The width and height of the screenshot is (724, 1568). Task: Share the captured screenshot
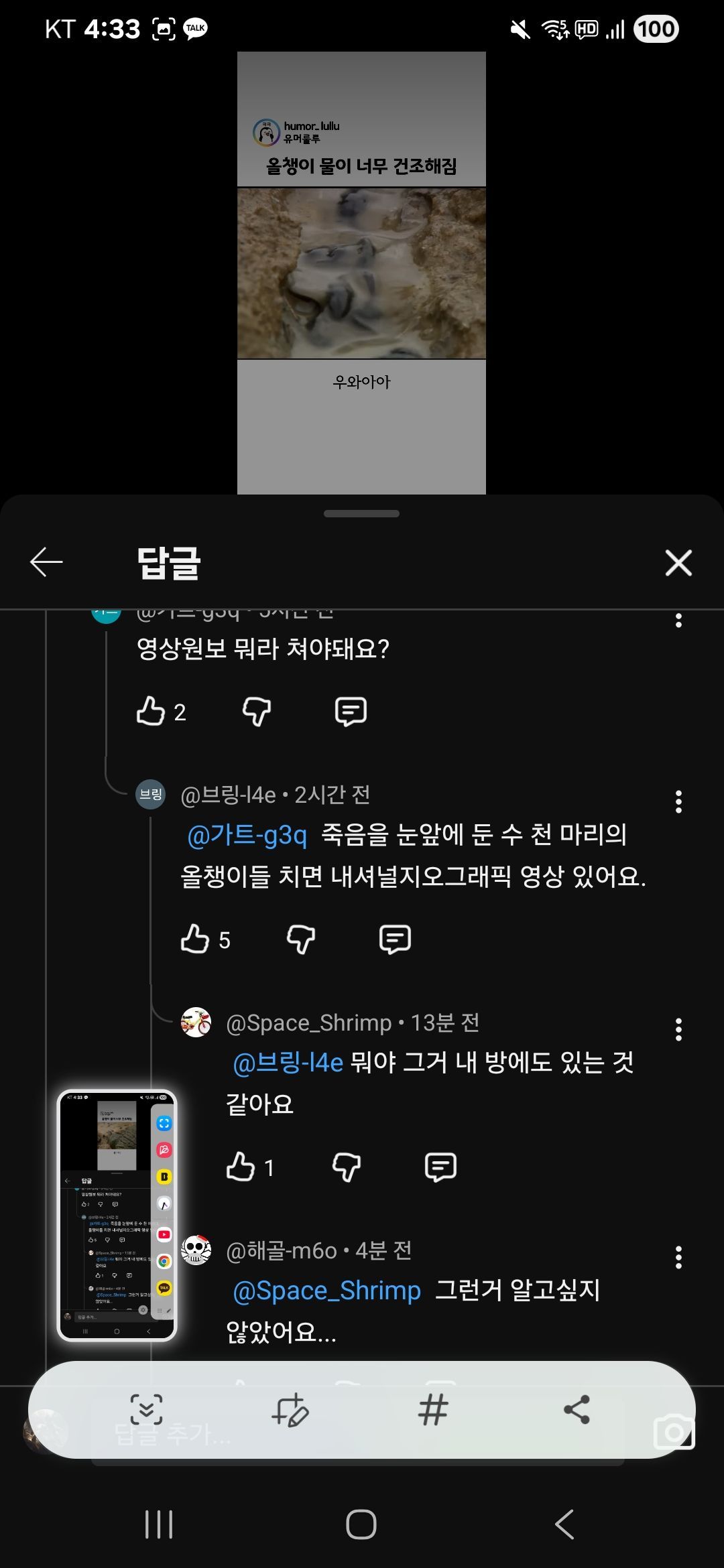pos(577,1409)
